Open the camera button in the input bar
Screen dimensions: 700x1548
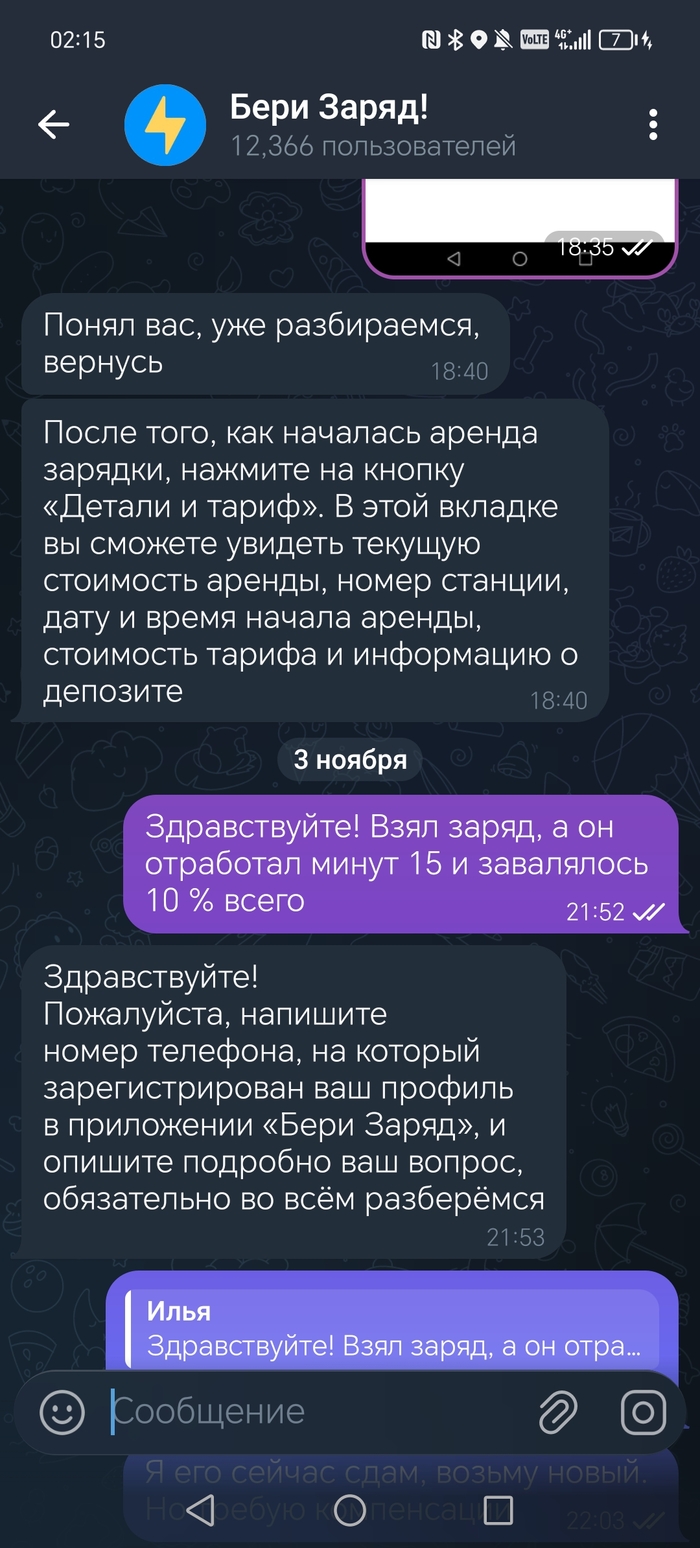pyautogui.click(x=642, y=1412)
